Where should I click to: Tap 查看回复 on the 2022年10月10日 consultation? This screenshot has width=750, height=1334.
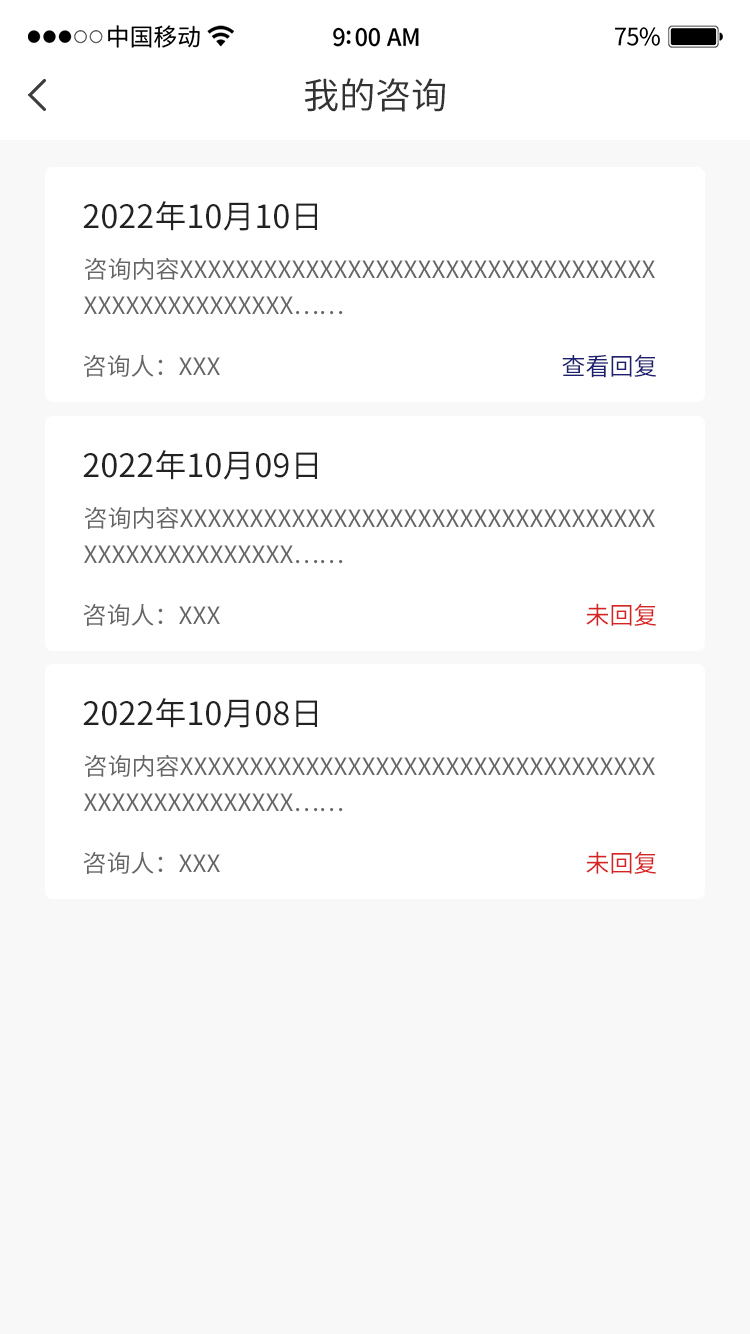coord(608,366)
